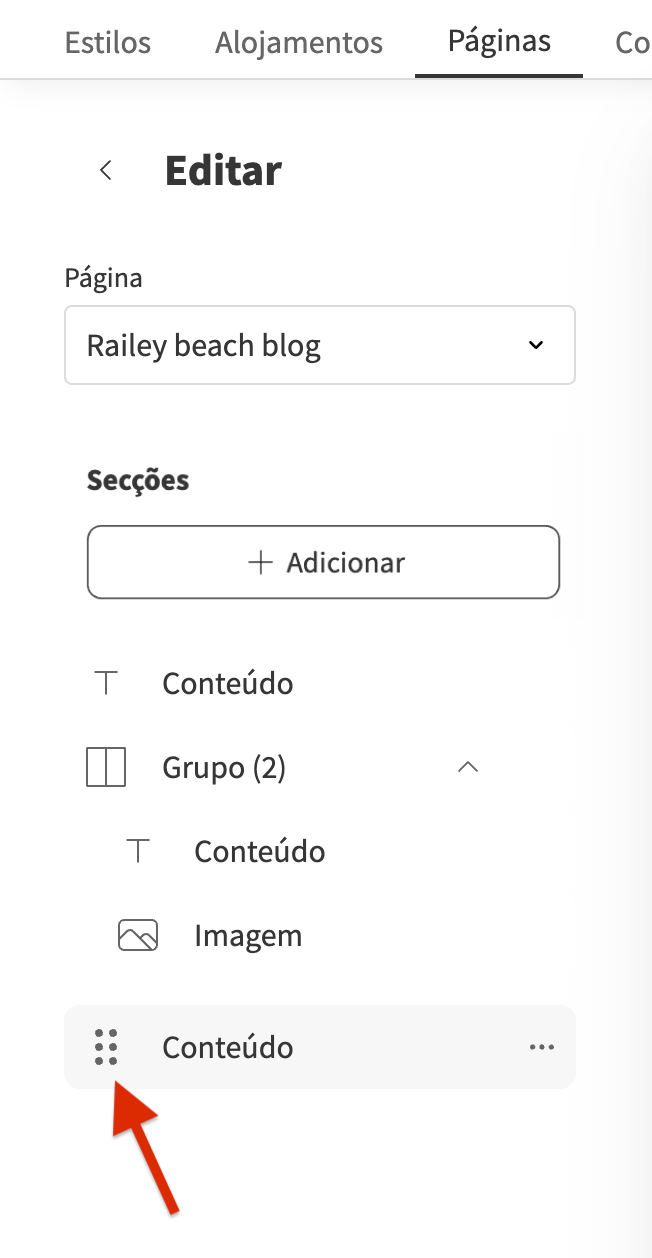Tap the drag handle of highlighted Conteúdo
This screenshot has width=652, height=1258.
(x=106, y=1047)
